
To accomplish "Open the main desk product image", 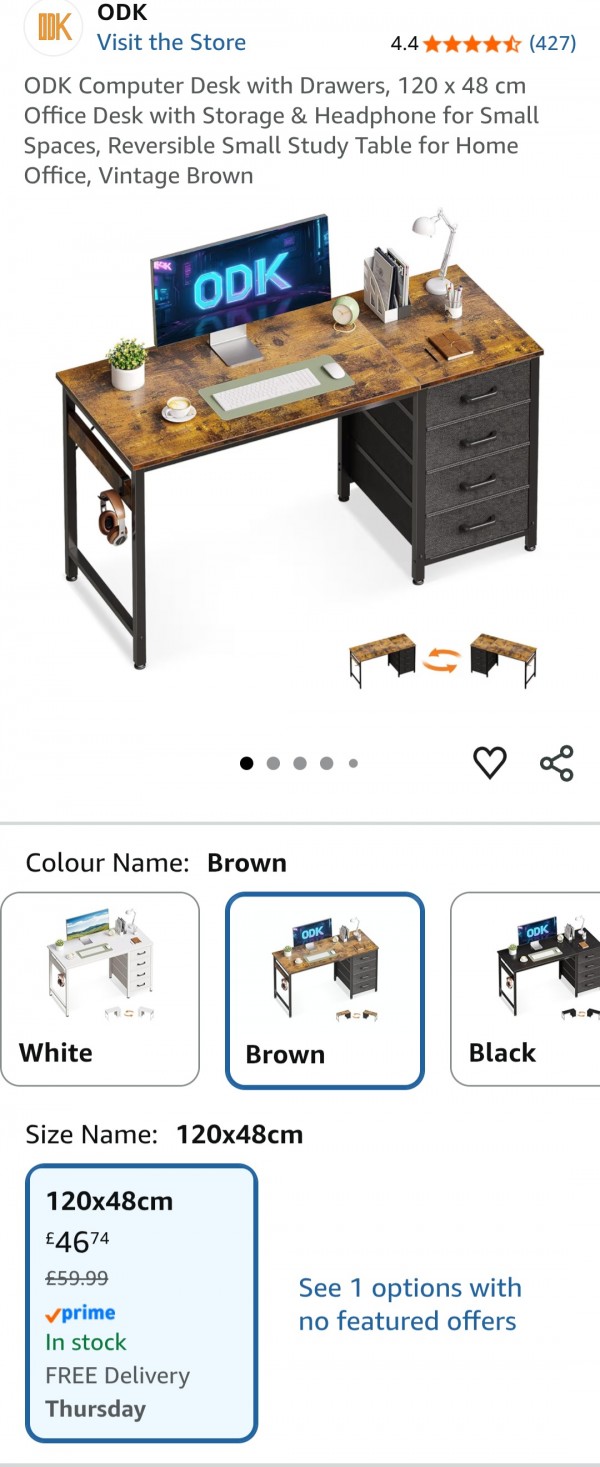I will [299, 440].
